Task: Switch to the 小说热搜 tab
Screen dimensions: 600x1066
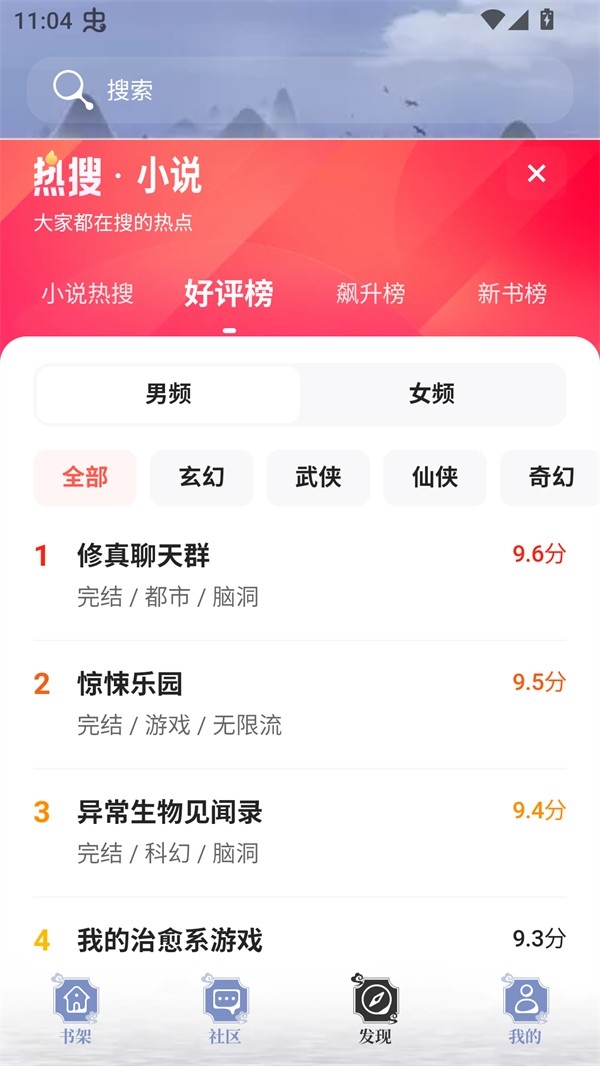Action: (x=87, y=294)
